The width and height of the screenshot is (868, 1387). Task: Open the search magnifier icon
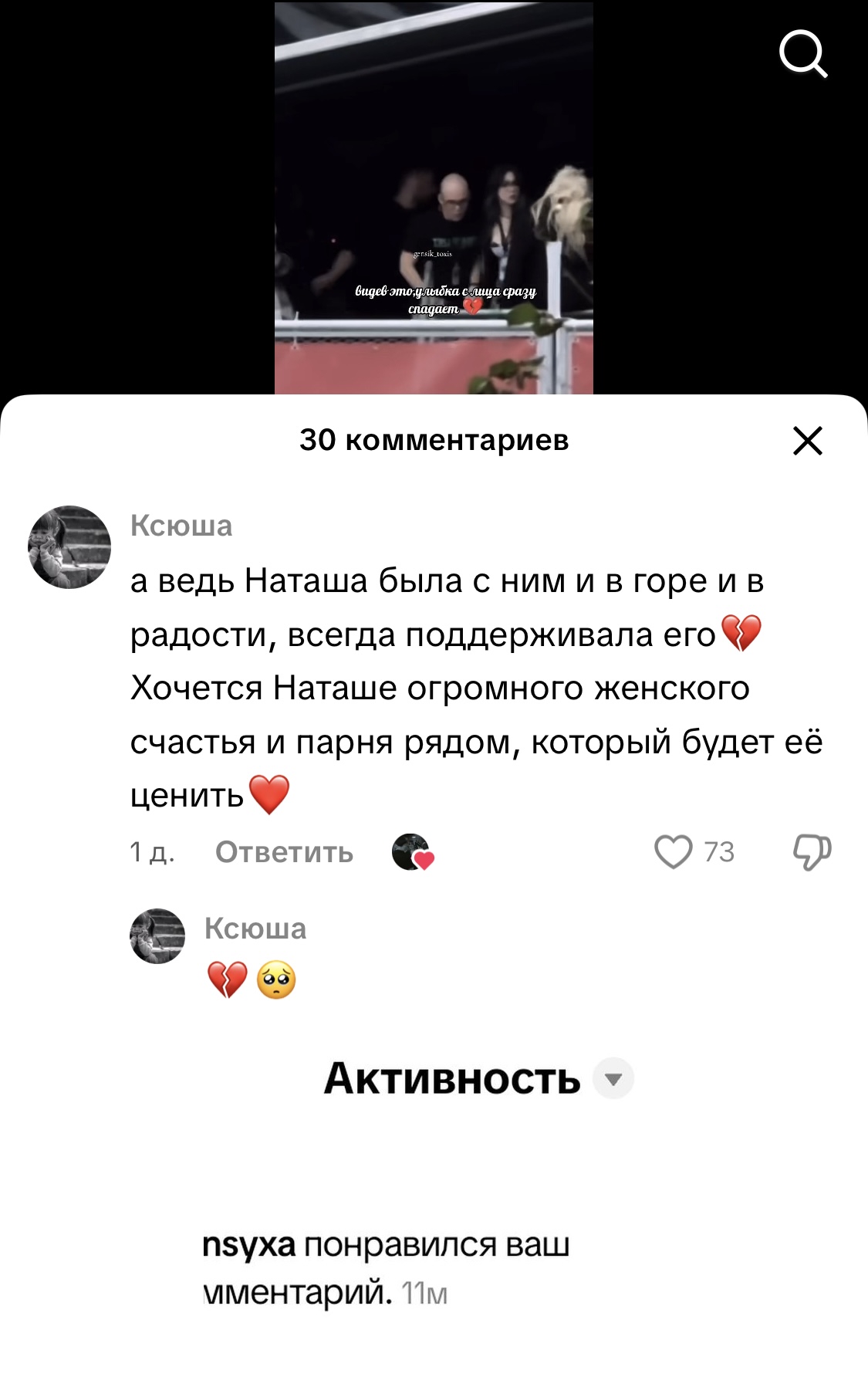803,54
